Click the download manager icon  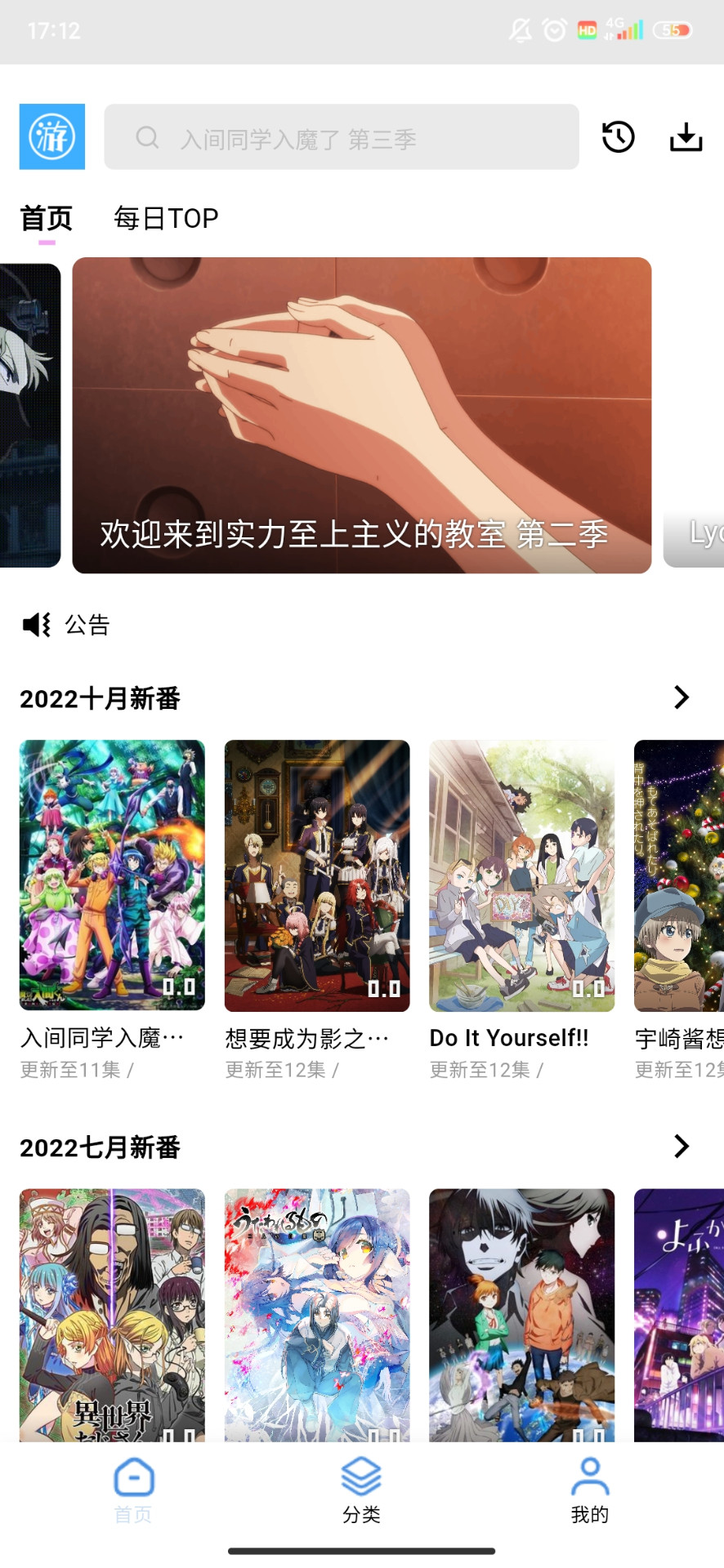click(685, 137)
